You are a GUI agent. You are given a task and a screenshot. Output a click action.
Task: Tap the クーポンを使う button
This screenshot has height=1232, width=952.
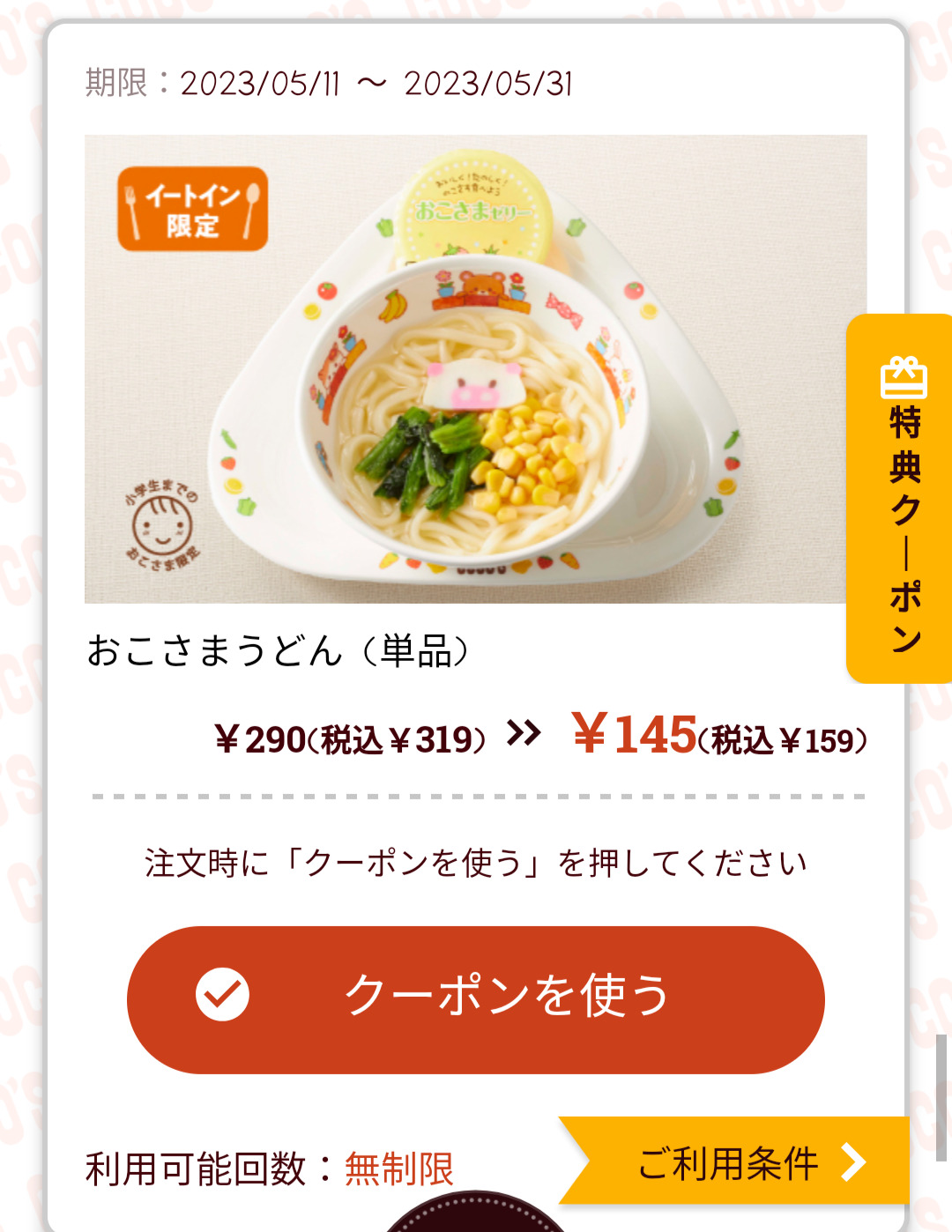tap(476, 998)
